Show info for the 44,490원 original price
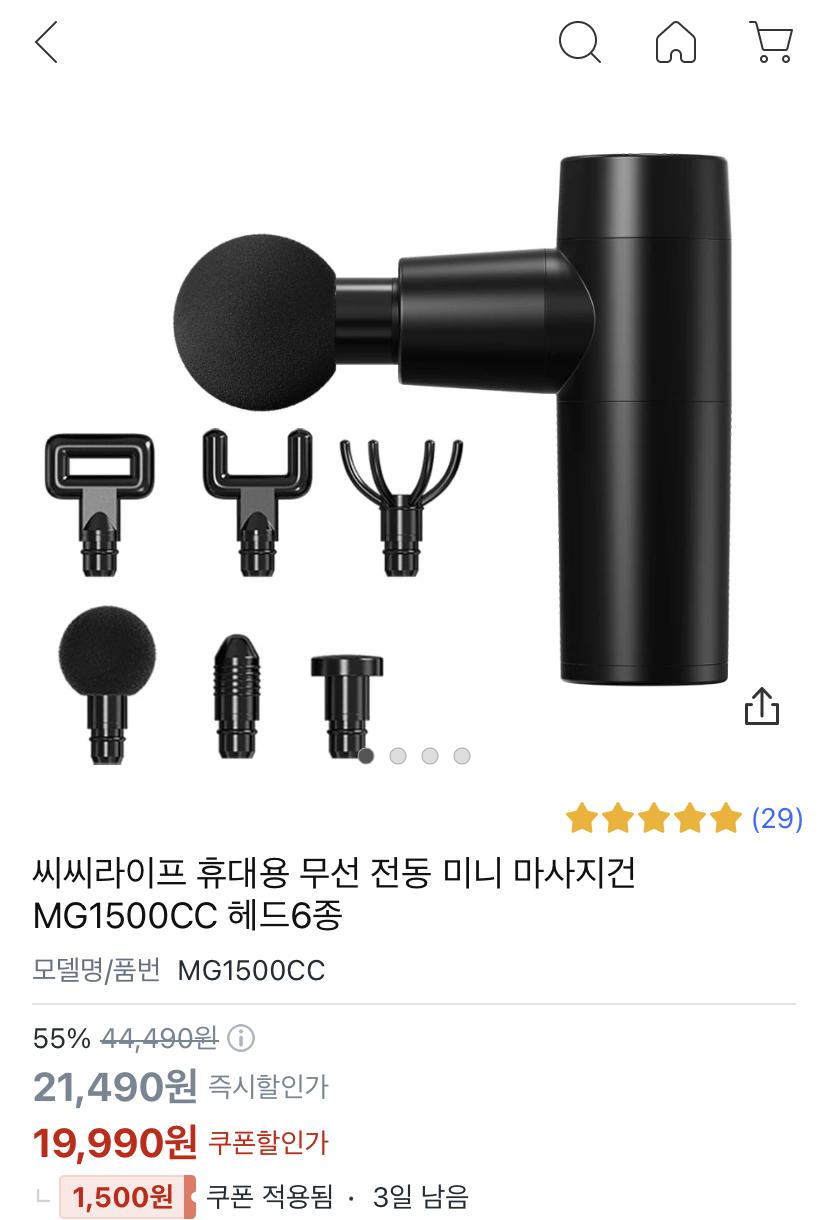The width and height of the screenshot is (828, 1220). [x=241, y=1038]
